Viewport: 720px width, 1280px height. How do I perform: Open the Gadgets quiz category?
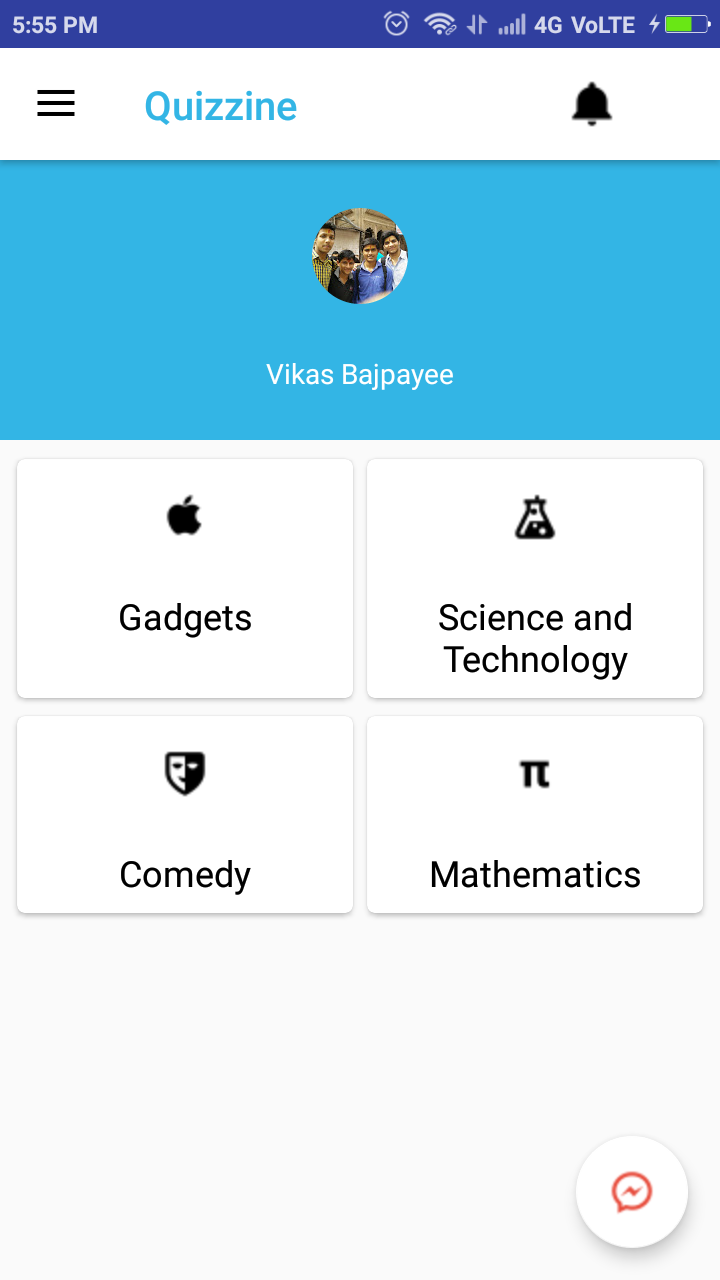[185, 579]
